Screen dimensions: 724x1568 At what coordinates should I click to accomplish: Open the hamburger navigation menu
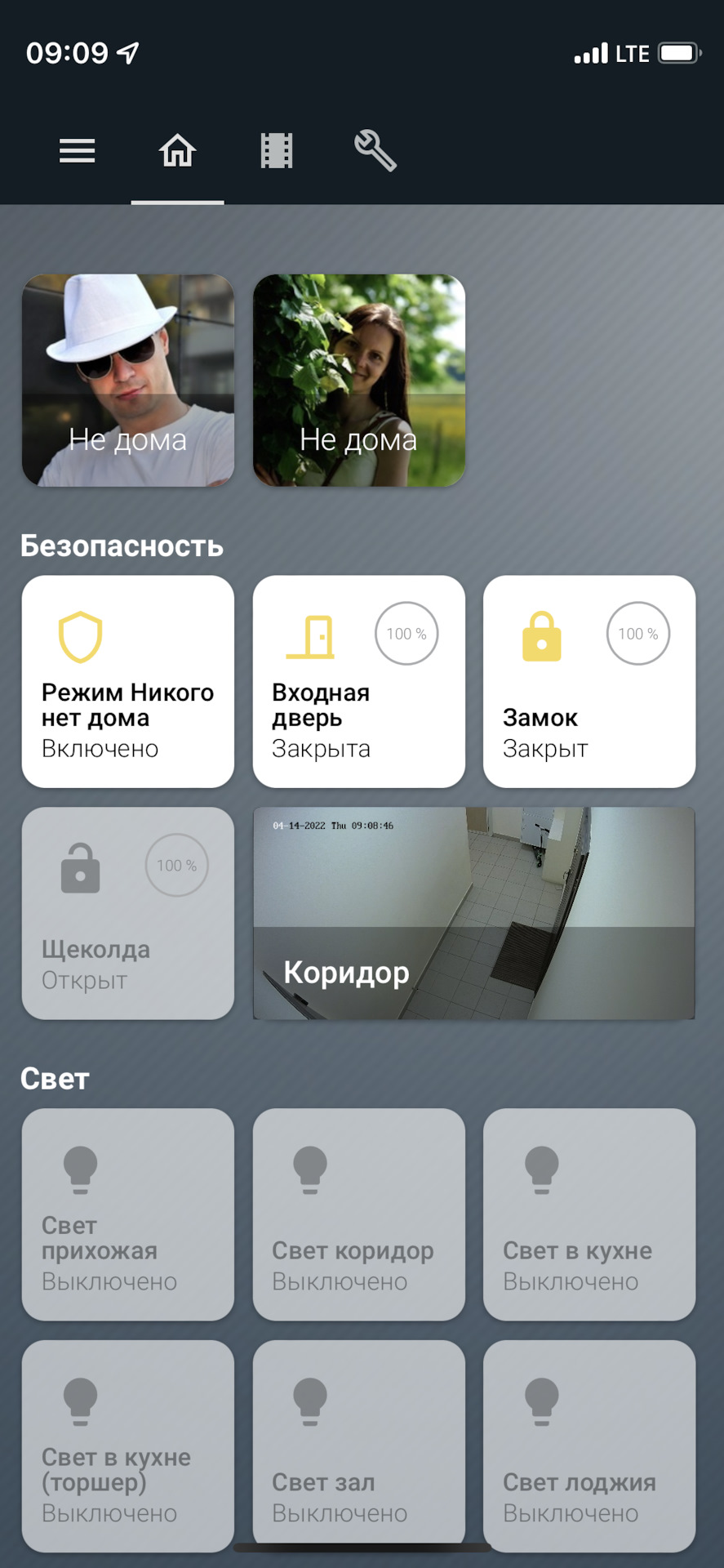[77, 151]
